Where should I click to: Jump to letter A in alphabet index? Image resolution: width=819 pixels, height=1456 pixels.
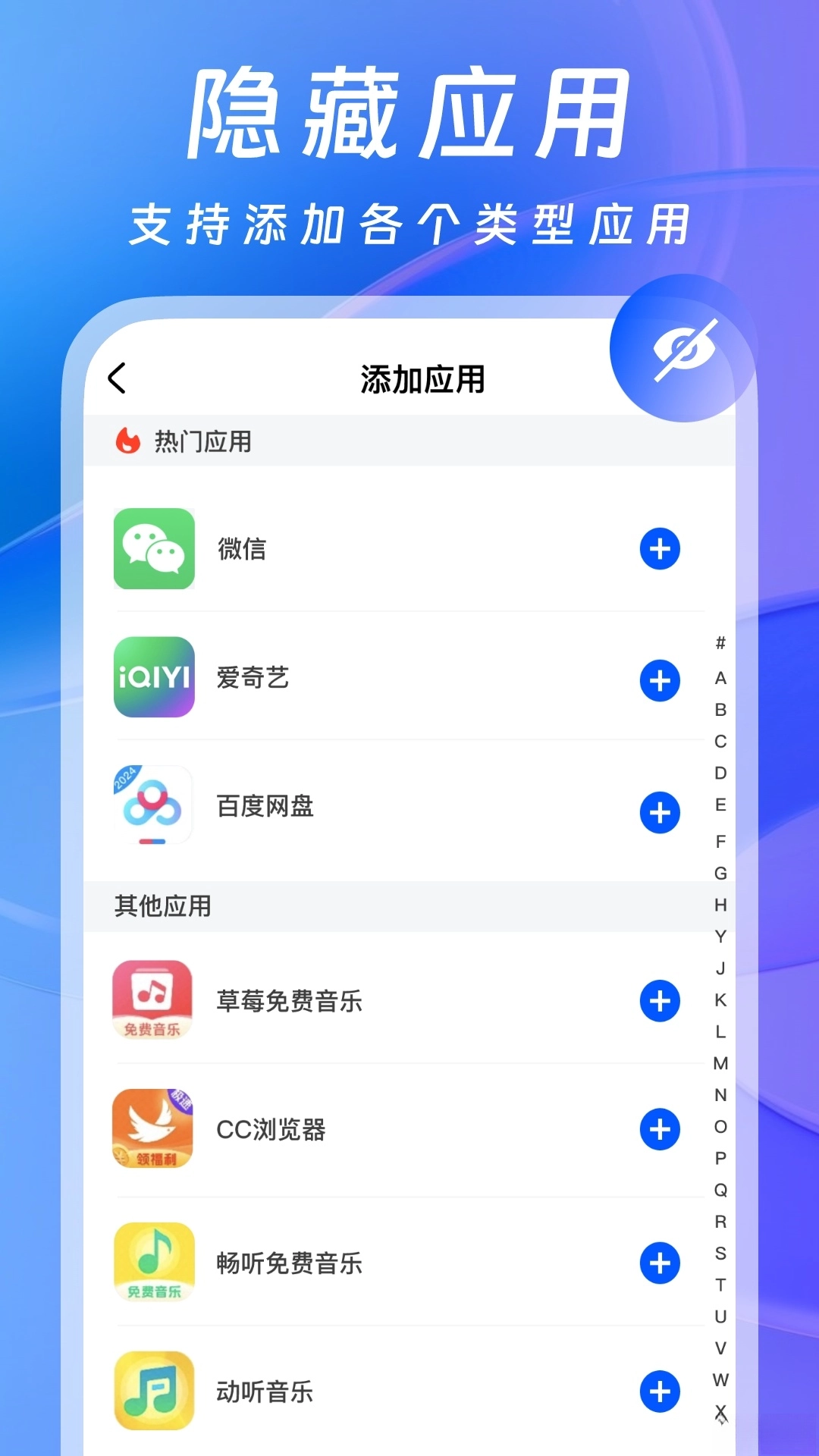[x=719, y=677]
